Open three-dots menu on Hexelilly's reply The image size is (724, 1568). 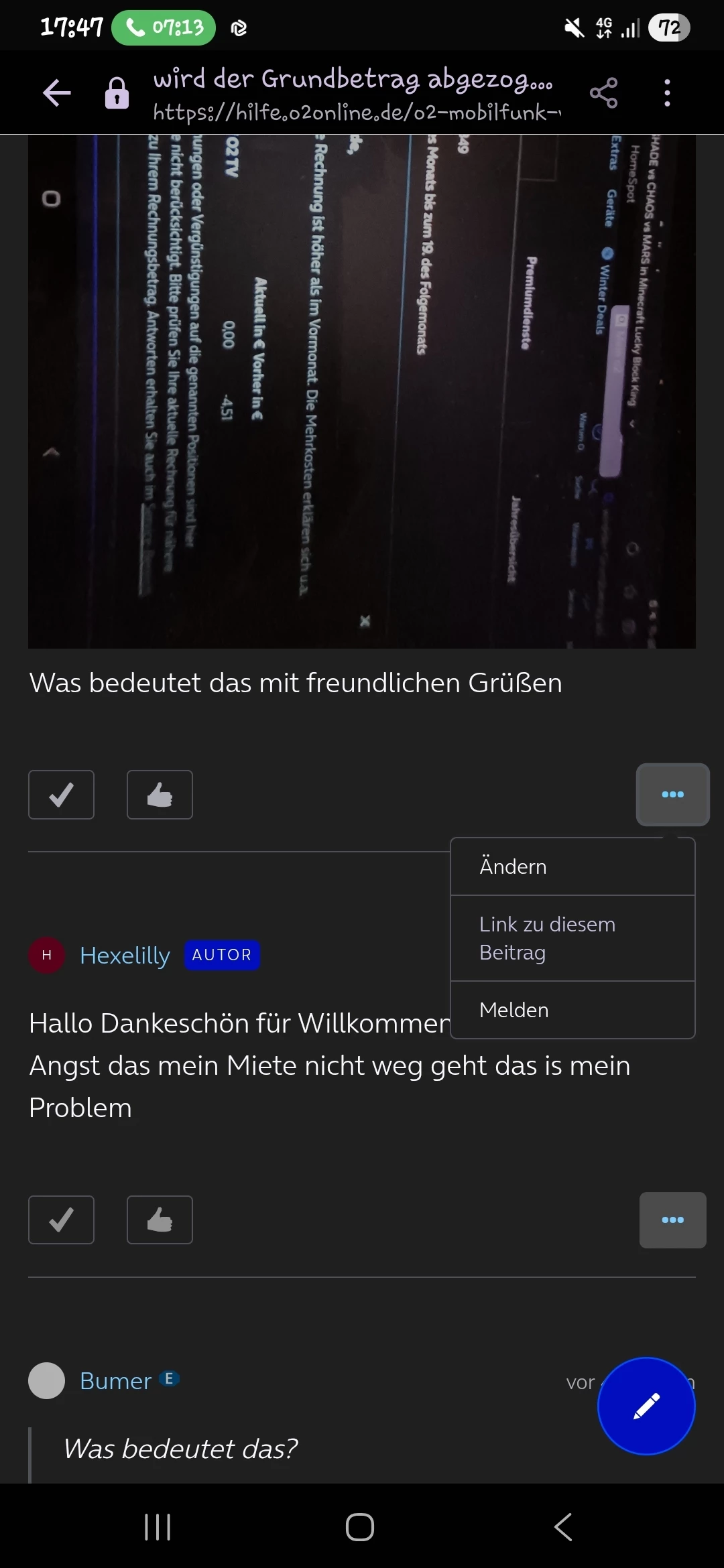pos(672,1220)
